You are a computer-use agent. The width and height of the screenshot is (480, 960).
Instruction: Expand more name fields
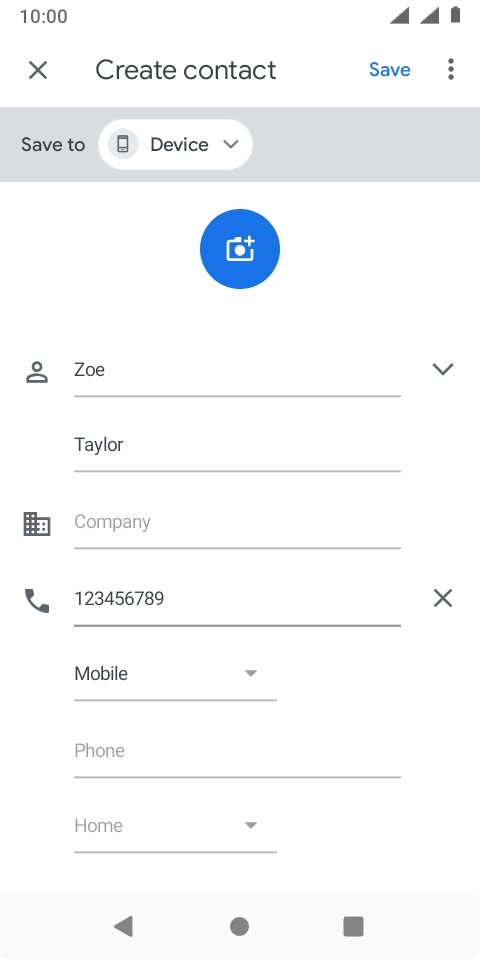point(443,369)
